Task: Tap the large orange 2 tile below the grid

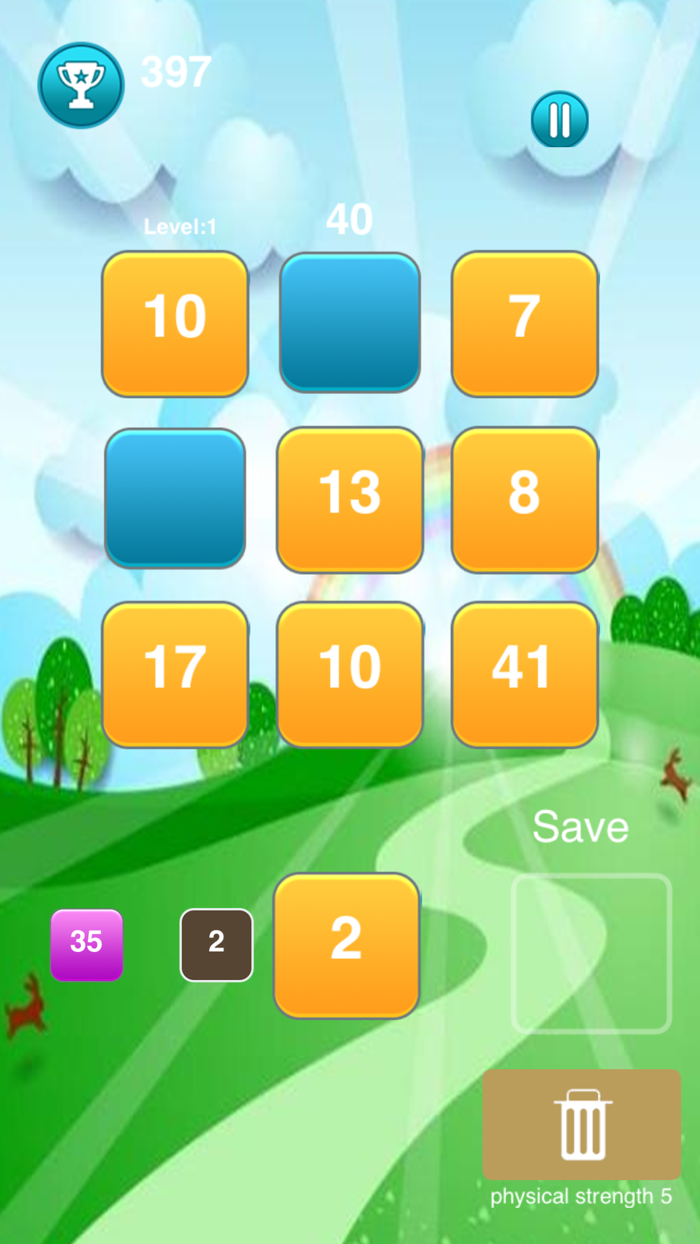Action: click(347, 945)
